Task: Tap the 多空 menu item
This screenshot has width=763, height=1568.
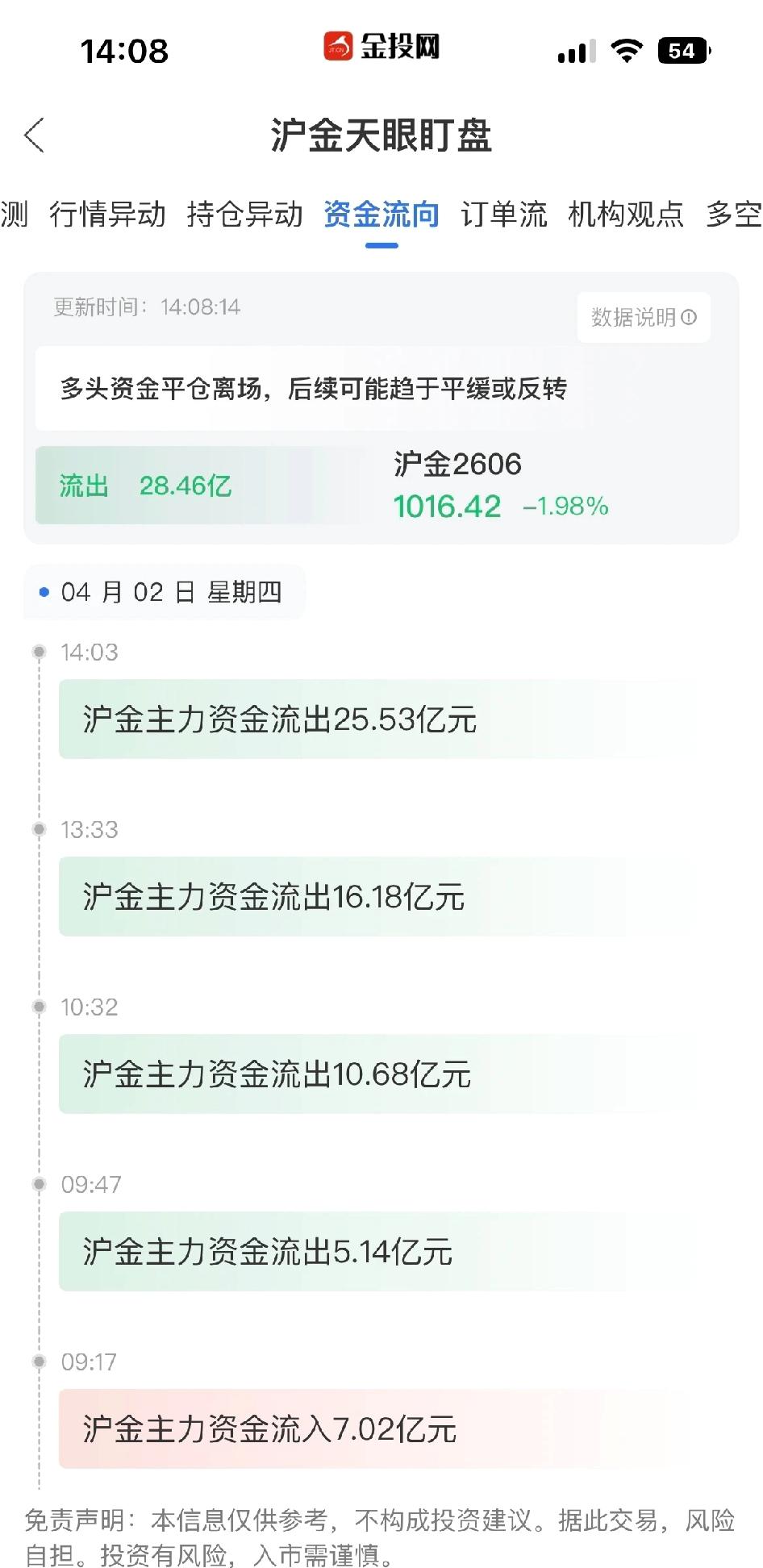Action: coord(736,214)
